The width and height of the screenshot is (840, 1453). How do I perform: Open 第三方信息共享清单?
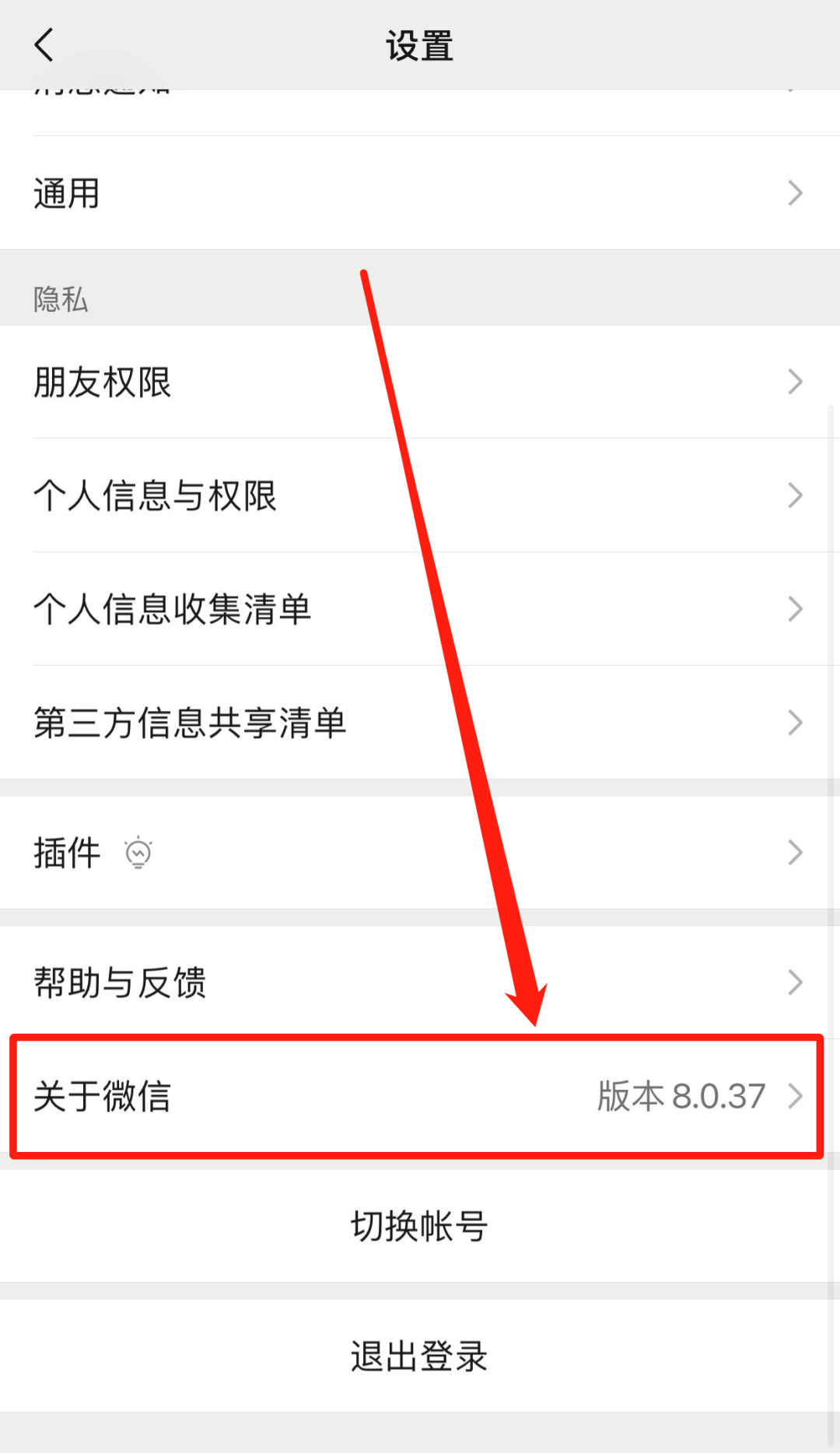[420, 723]
